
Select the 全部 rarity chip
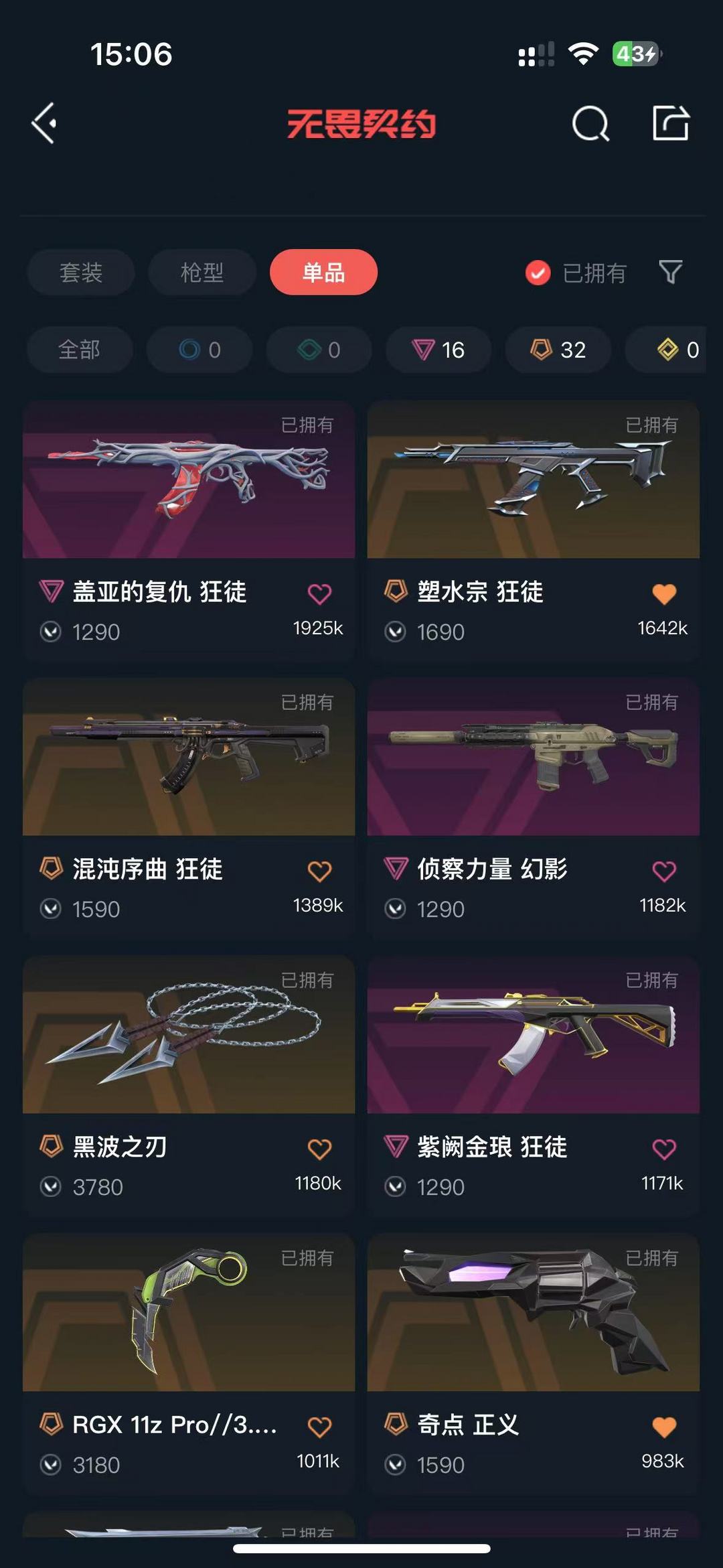80,350
